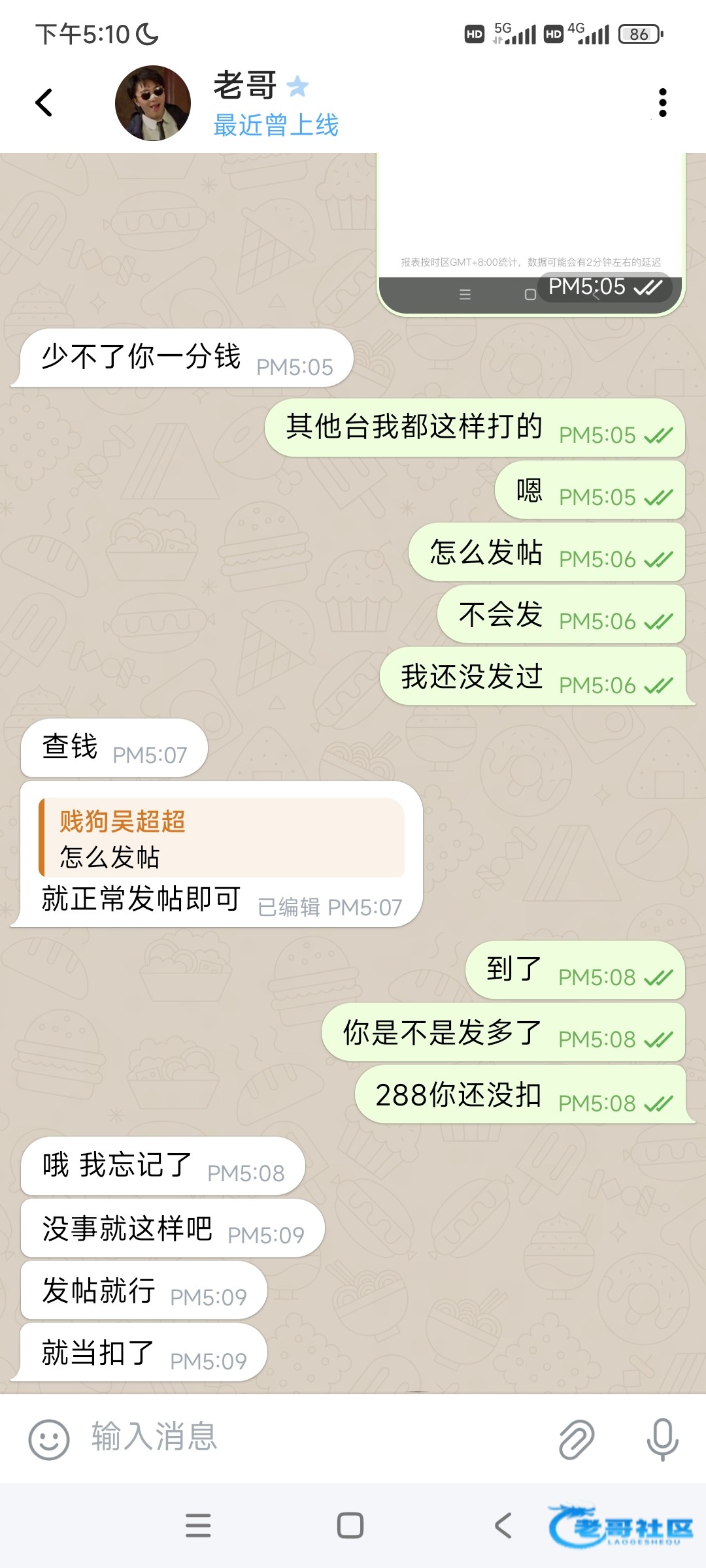Focus the 输入消息 message field
The width and height of the screenshot is (706, 1568).
[314, 1437]
